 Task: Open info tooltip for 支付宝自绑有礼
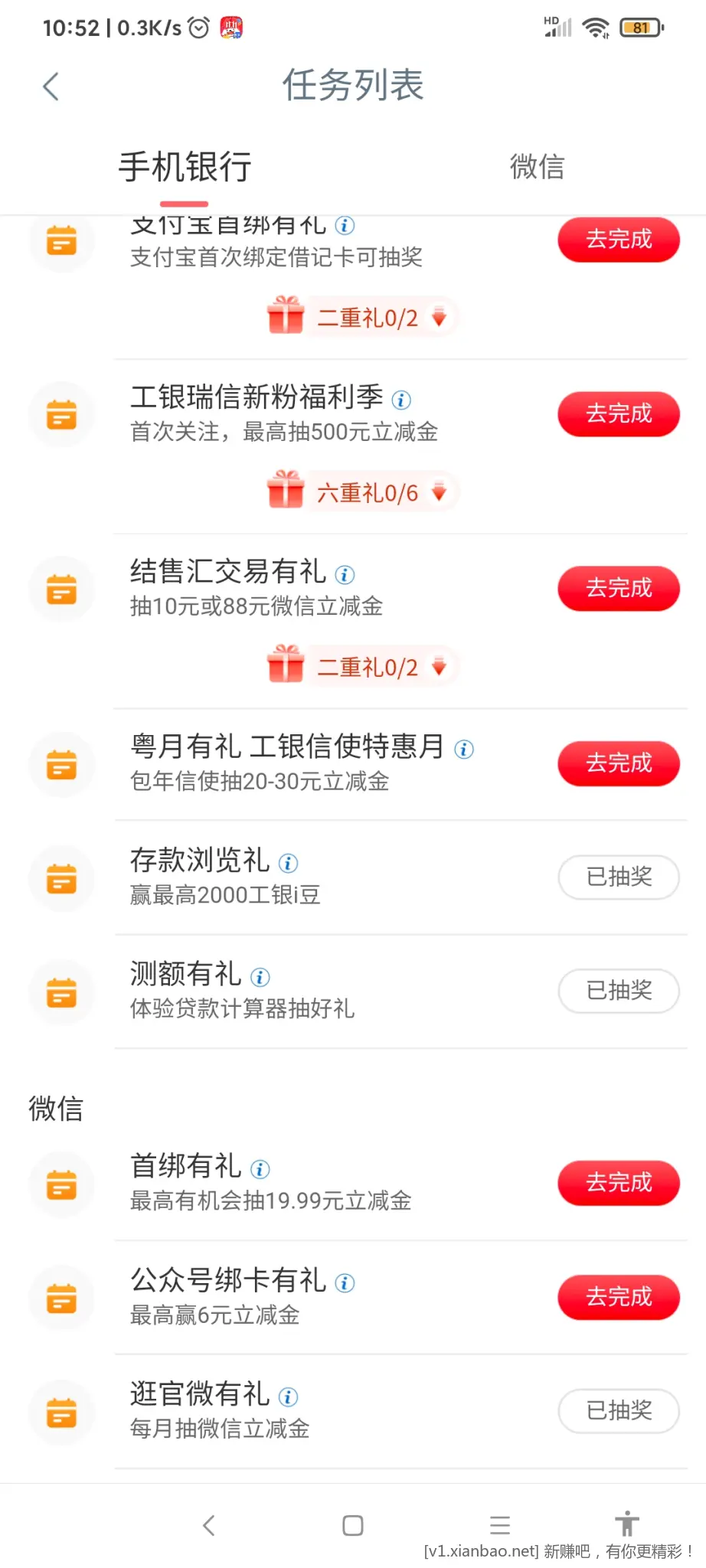coord(345,224)
